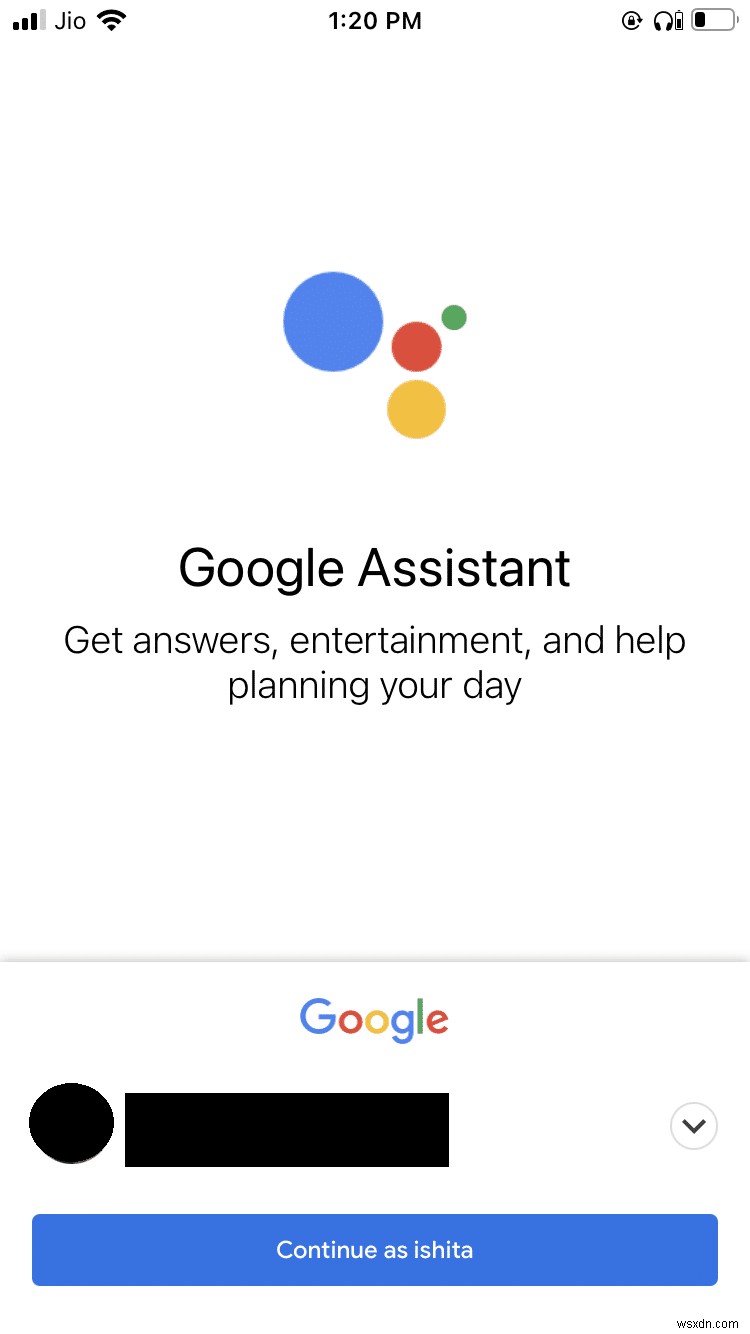Click the 1:20 PM clock display
This screenshot has width=750, height=1334.
click(x=375, y=20)
